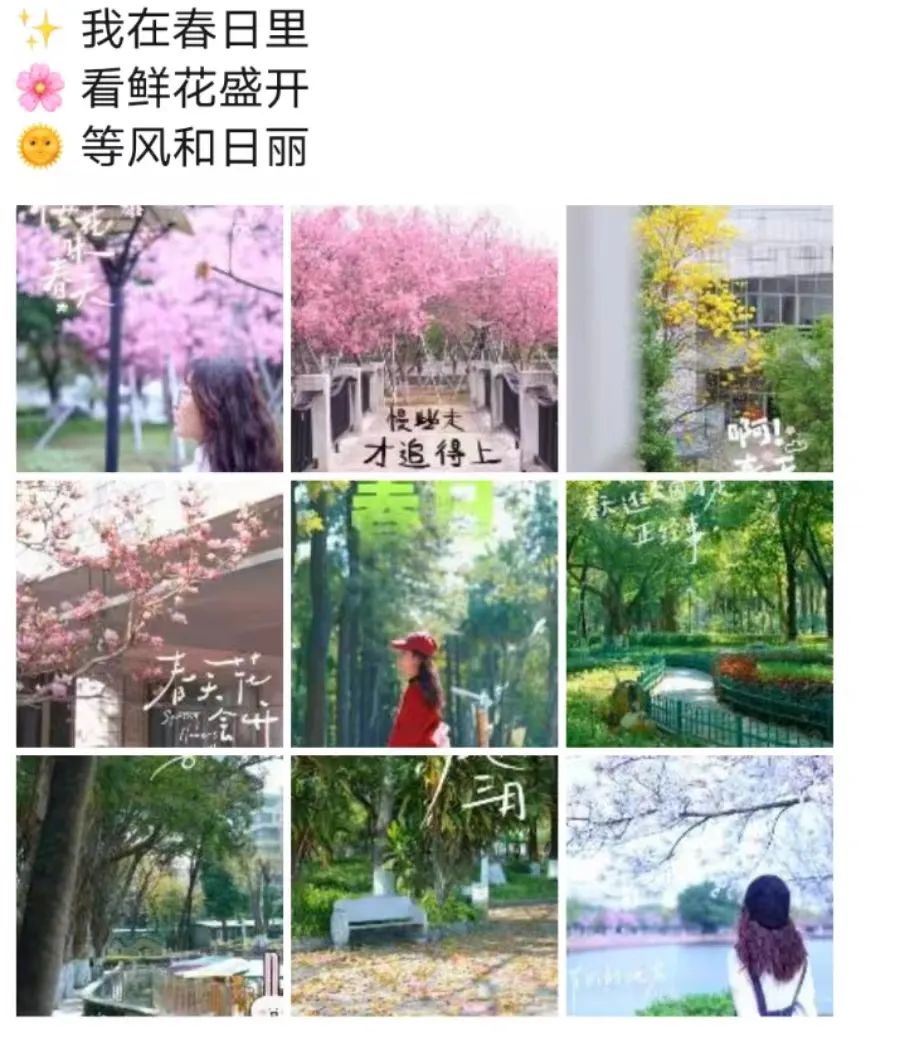View the pink tree bridge photo captioned 才追得上

point(424,338)
